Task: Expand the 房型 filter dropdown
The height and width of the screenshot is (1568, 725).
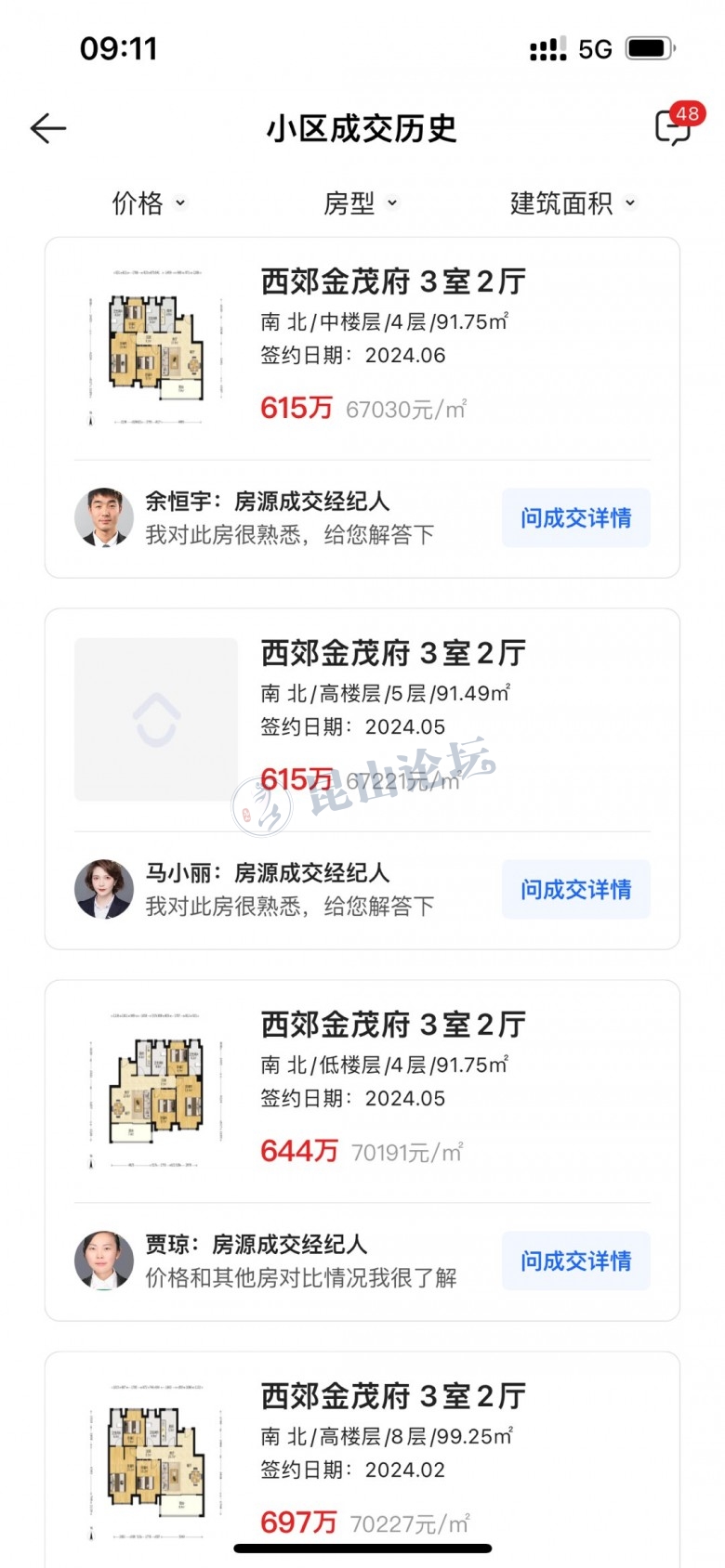Action: point(361,203)
